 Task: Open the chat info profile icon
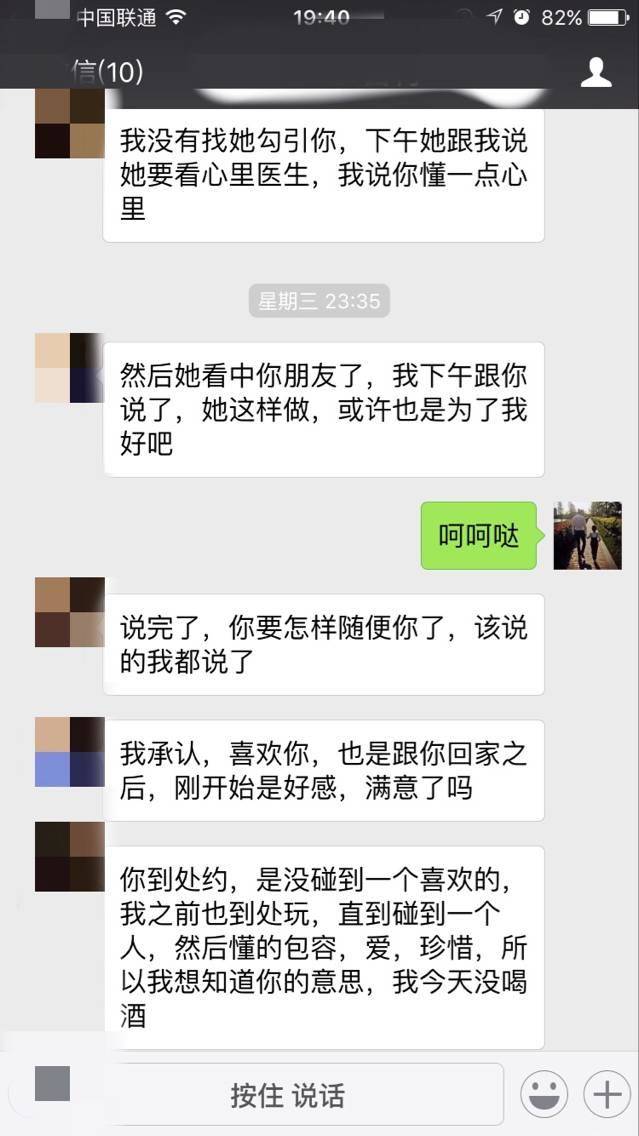coord(596,72)
